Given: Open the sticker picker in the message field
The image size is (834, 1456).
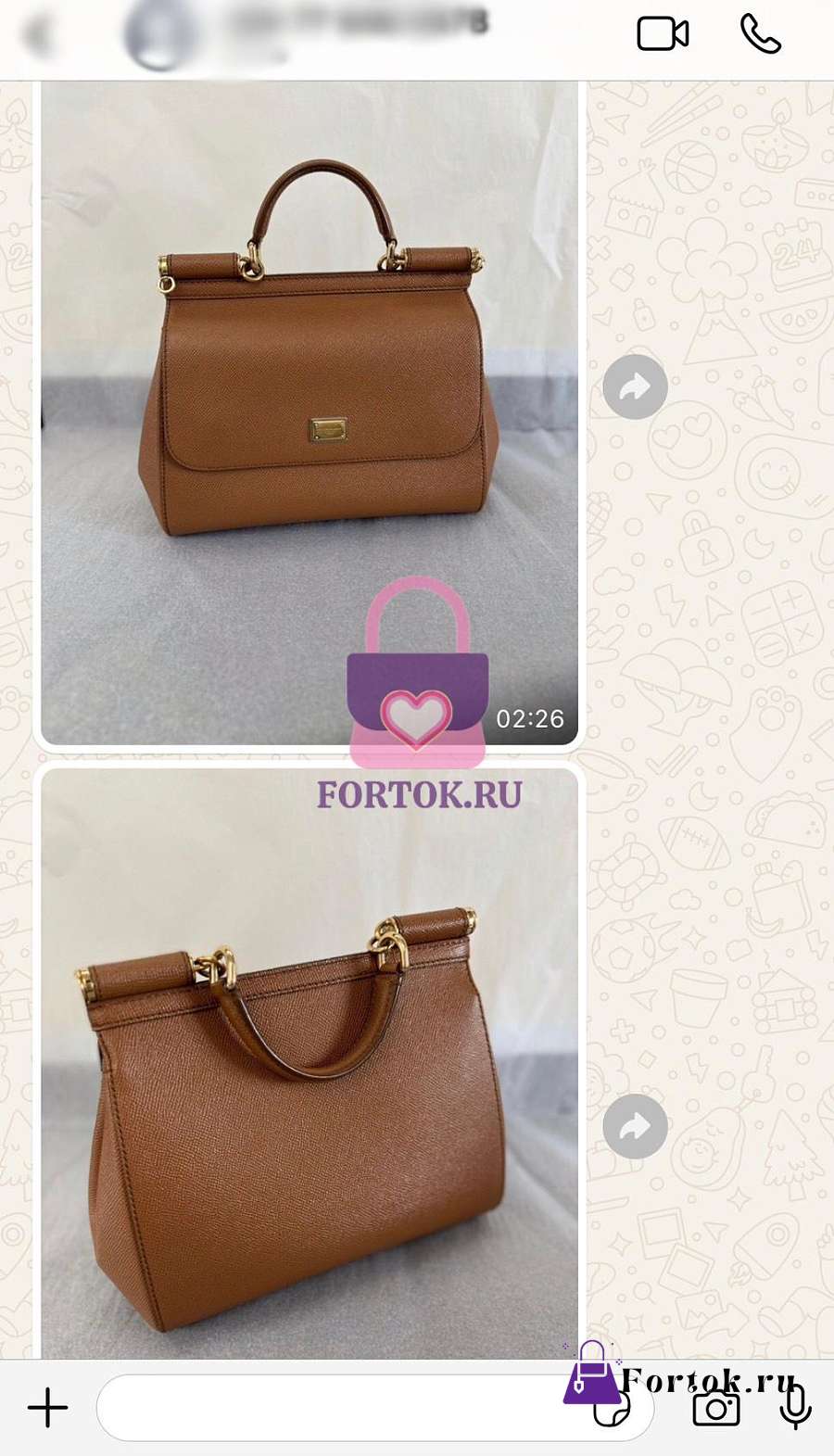Looking at the screenshot, I should coord(613,1409).
